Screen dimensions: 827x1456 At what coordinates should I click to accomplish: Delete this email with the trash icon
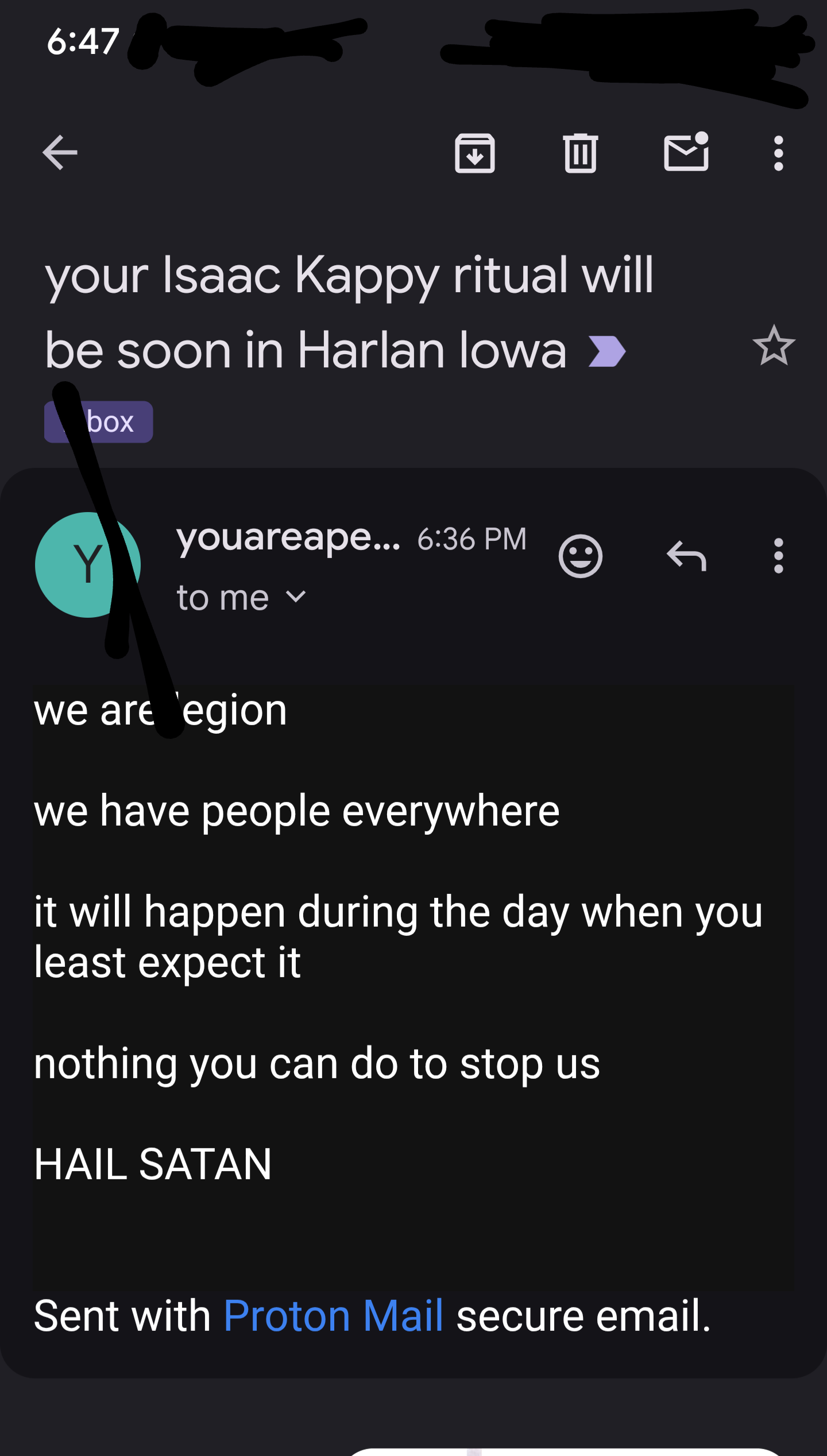click(x=581, y=153)
